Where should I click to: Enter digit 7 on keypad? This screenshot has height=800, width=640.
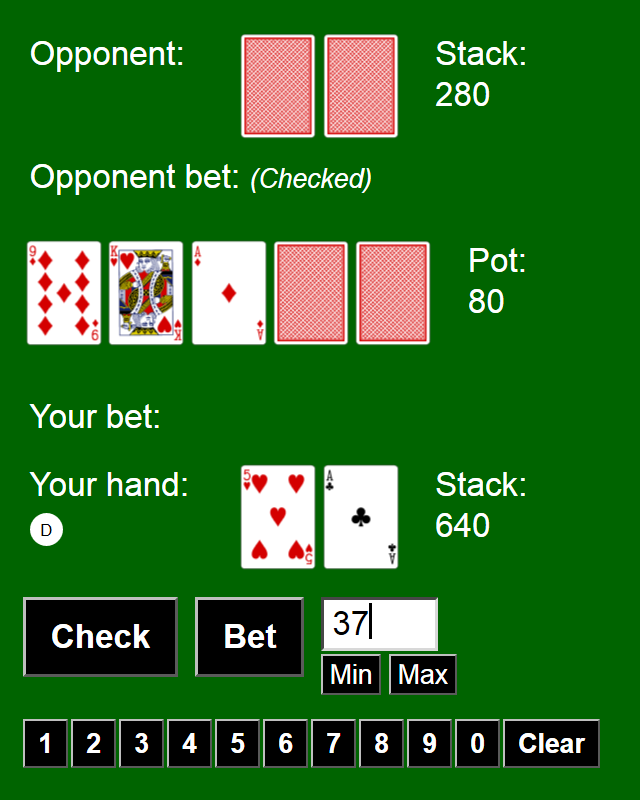333,744
